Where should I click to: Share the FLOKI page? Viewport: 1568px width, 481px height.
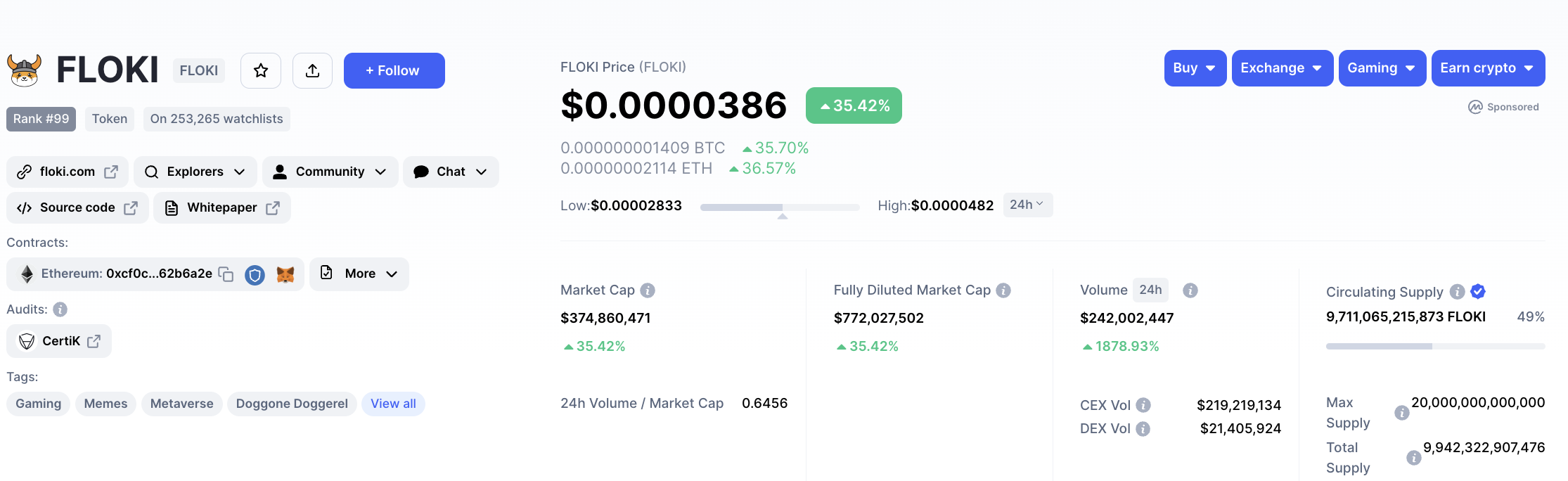click(312, 70)
